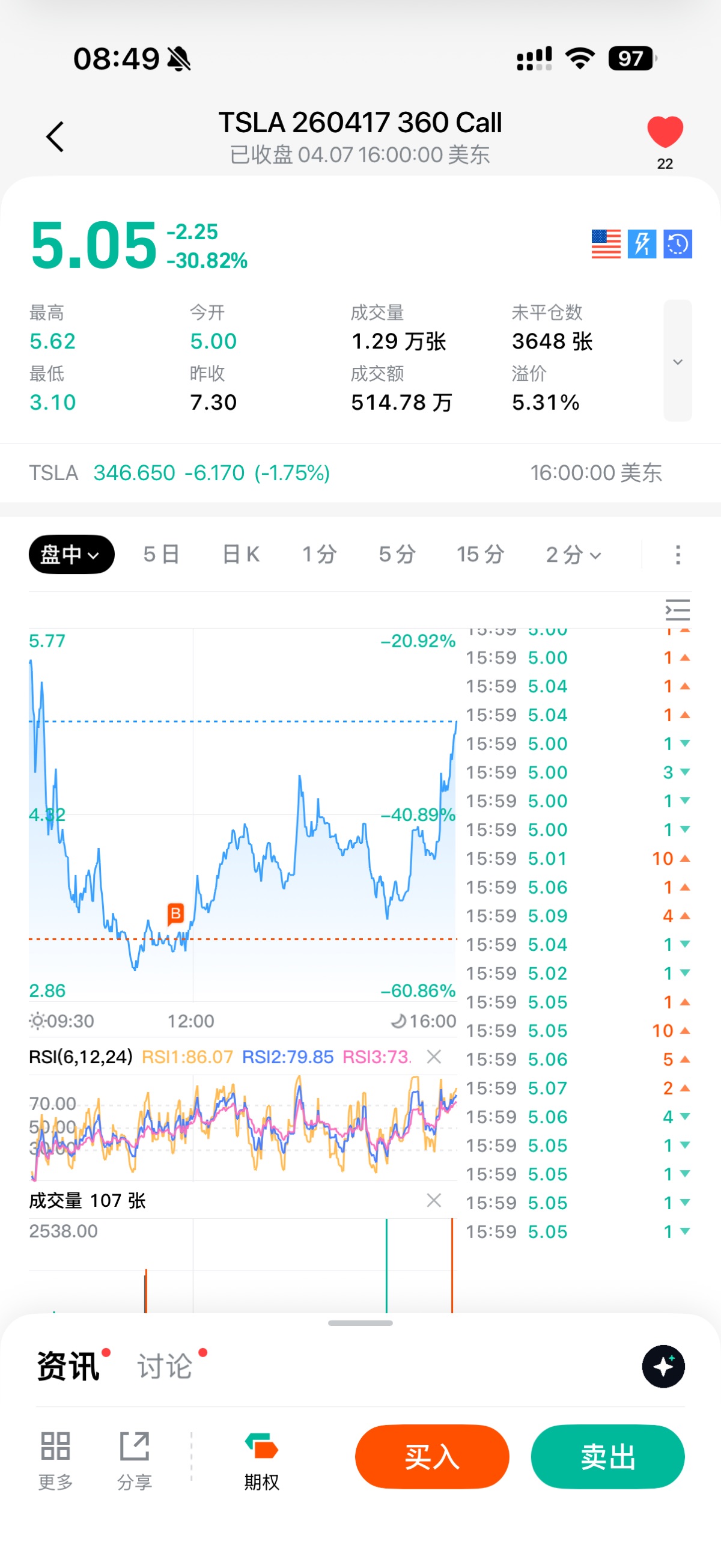Viewport: 721px width, 1568px height.
Task: Open the AI assistant sparkle button
Action: coord(663,1367)
